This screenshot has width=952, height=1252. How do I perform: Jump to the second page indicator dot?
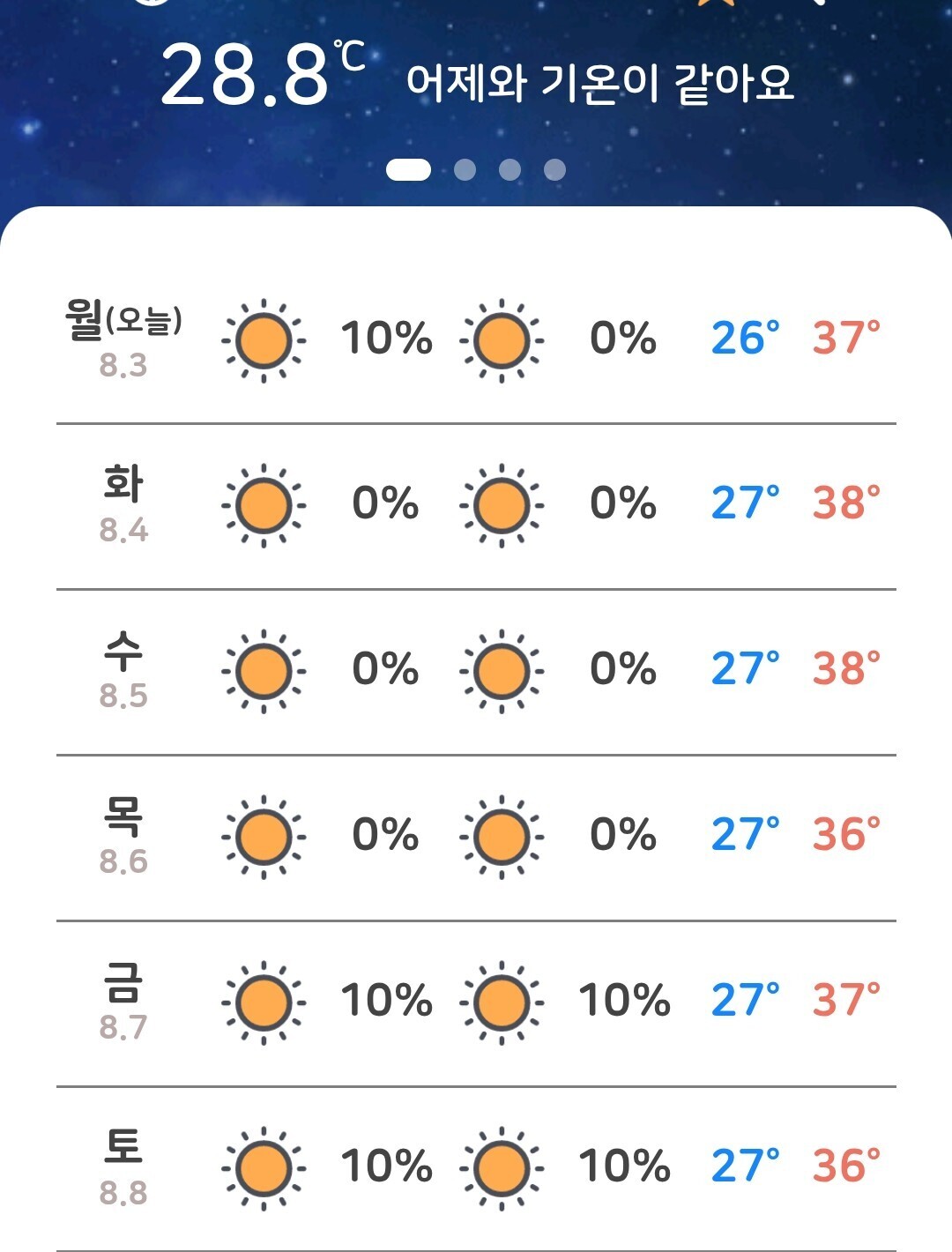[465, 169]
